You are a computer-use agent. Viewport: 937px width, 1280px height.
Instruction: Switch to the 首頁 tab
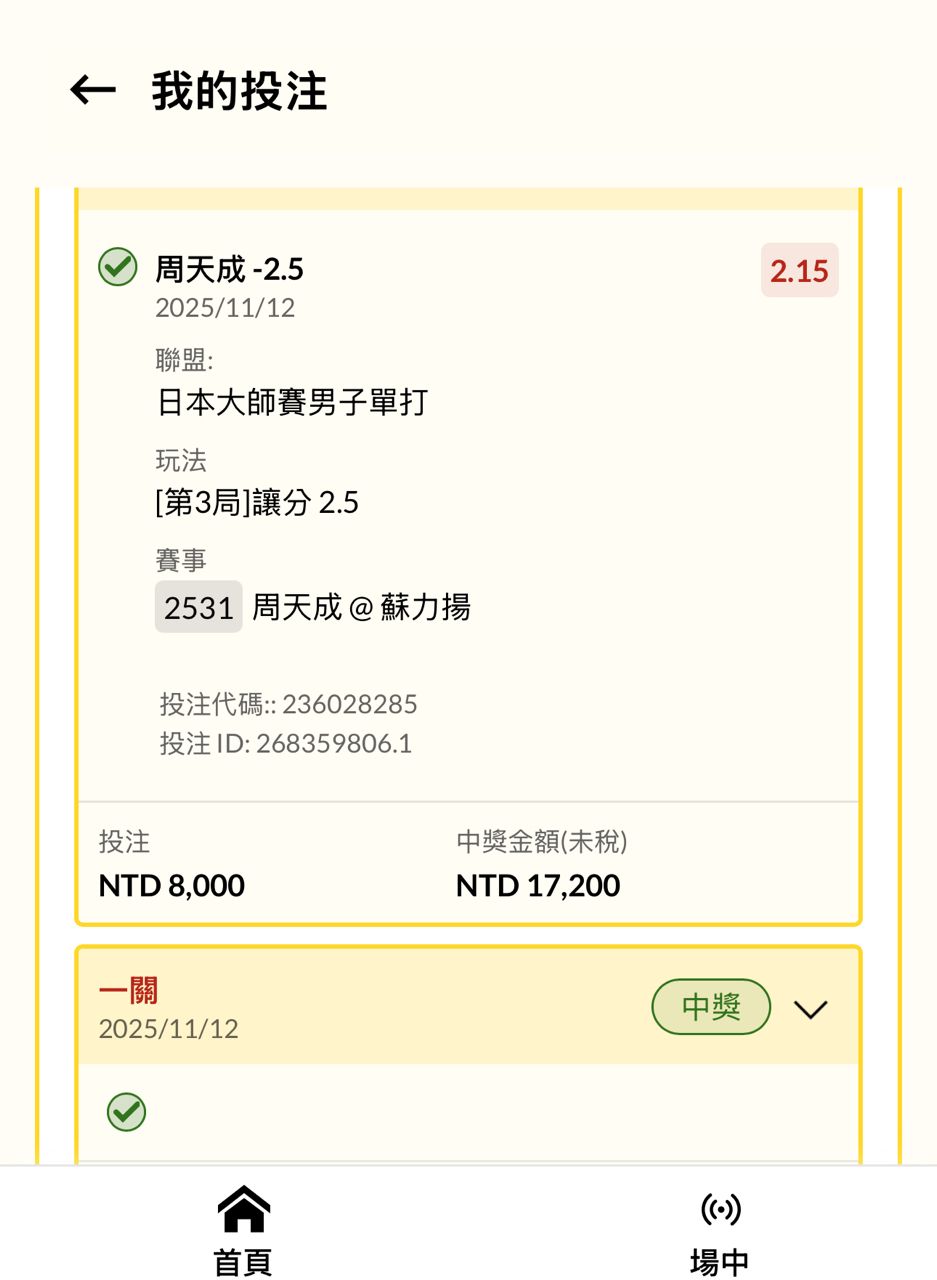[243, 1230]
